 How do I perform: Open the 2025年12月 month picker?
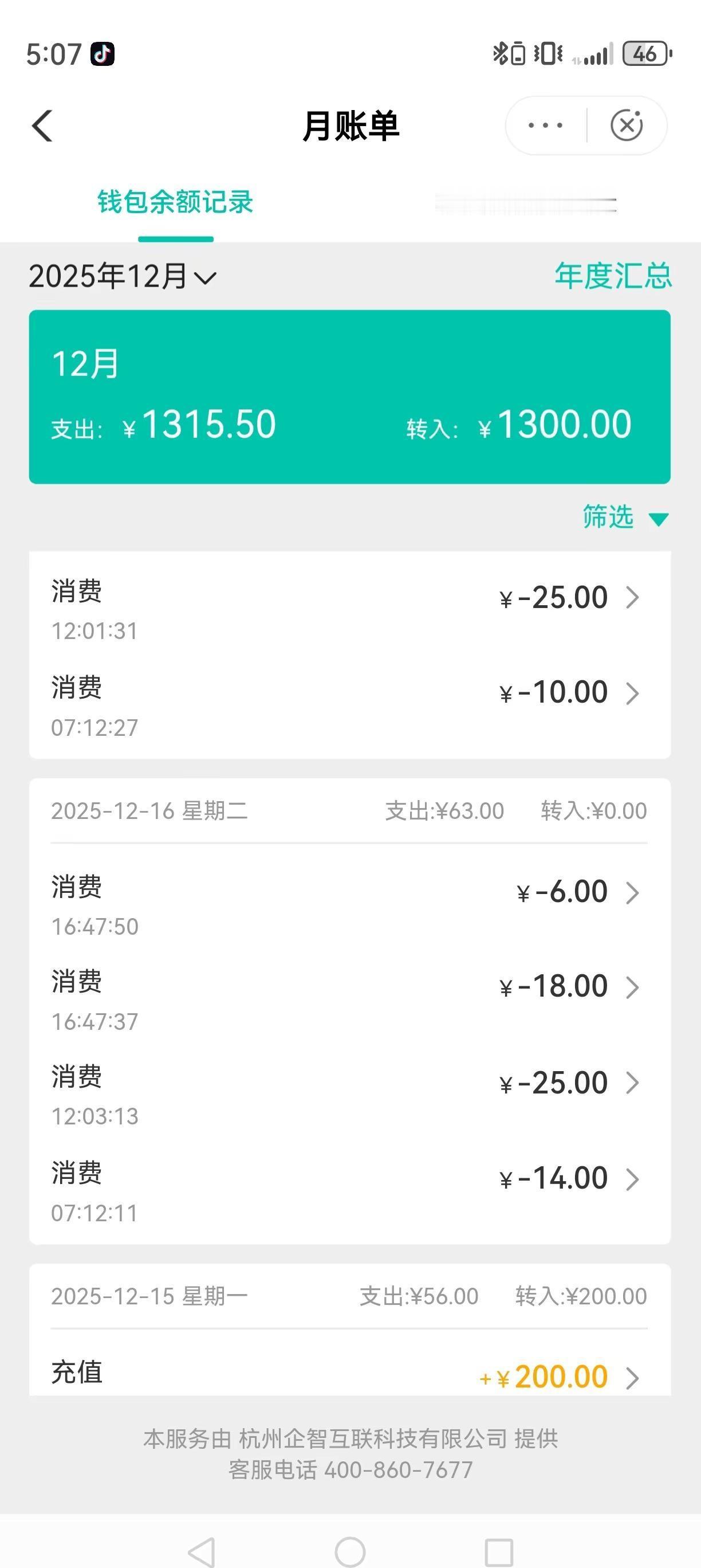click(123, 276)
